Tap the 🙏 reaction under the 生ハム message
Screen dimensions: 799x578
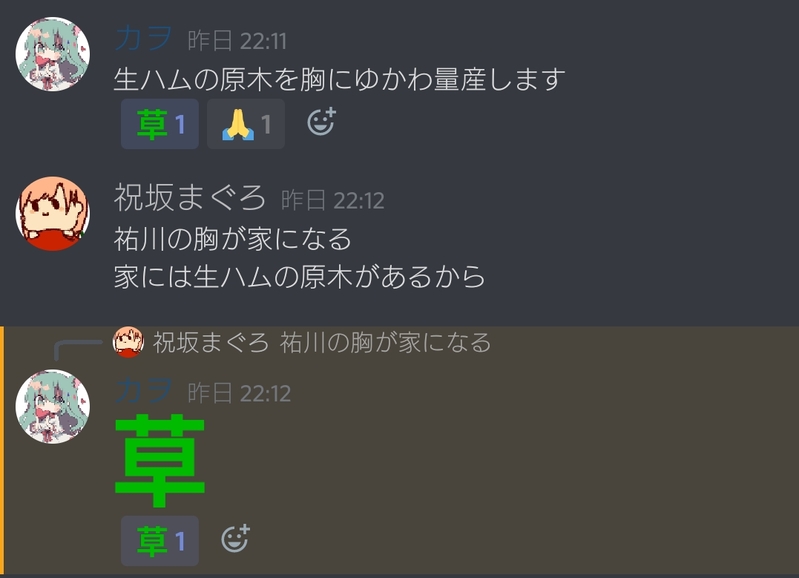tap(245, 125)
